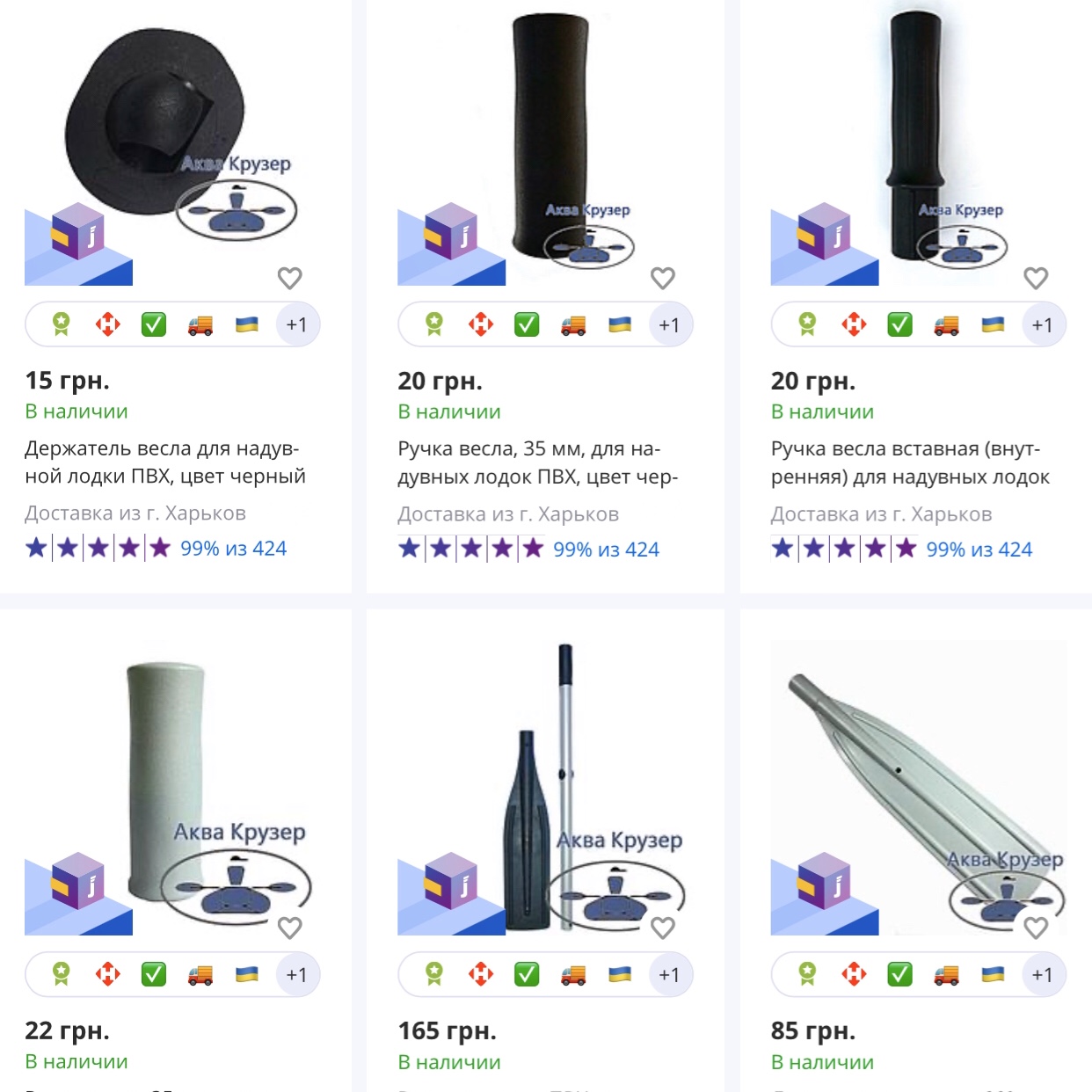Open seller rating under Ручка весла вставная
This screenshot has height=1092, width=1092.
point(979,550)
